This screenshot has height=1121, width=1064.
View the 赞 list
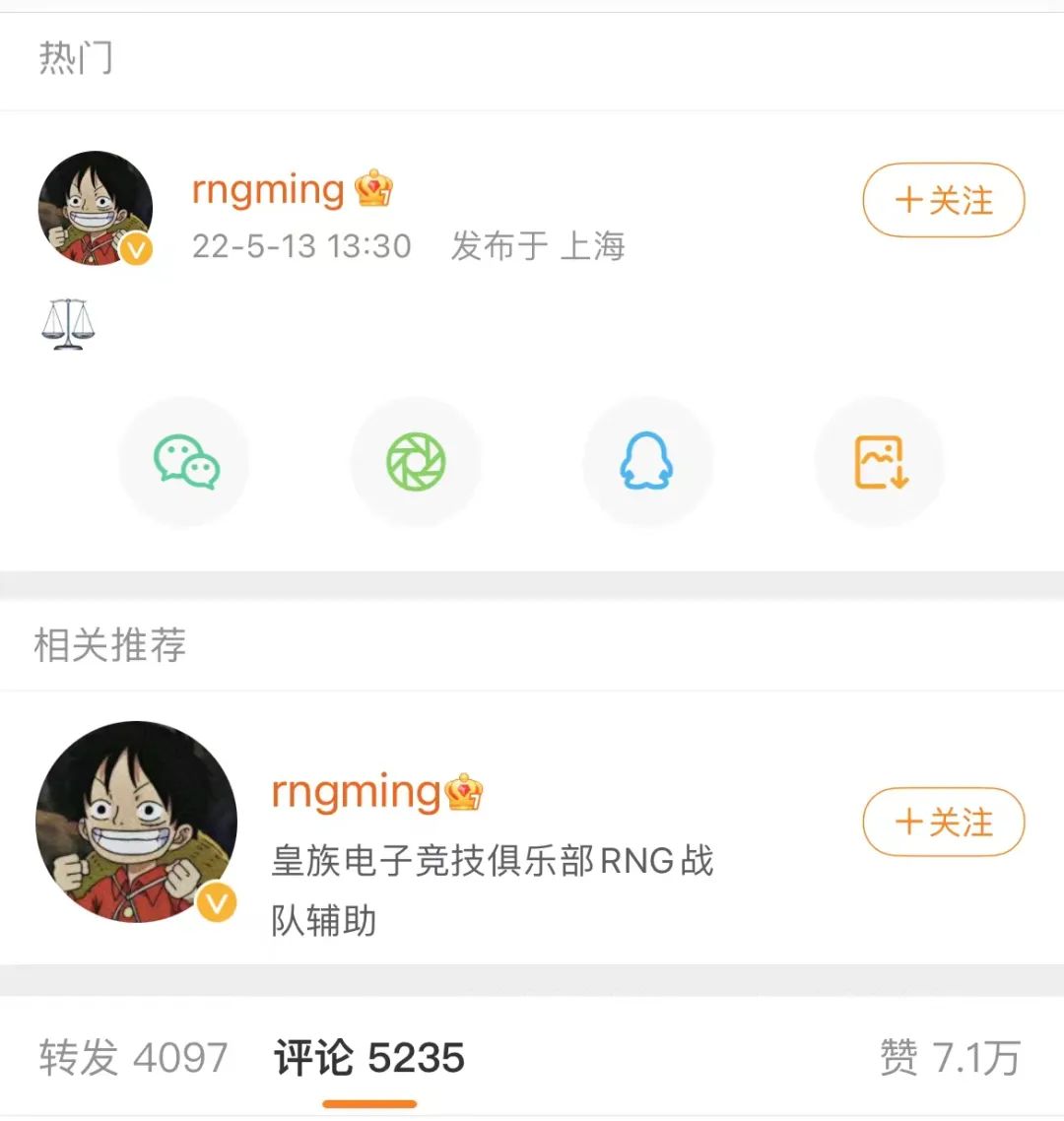pyautogui.click(x=949, y=1058)
